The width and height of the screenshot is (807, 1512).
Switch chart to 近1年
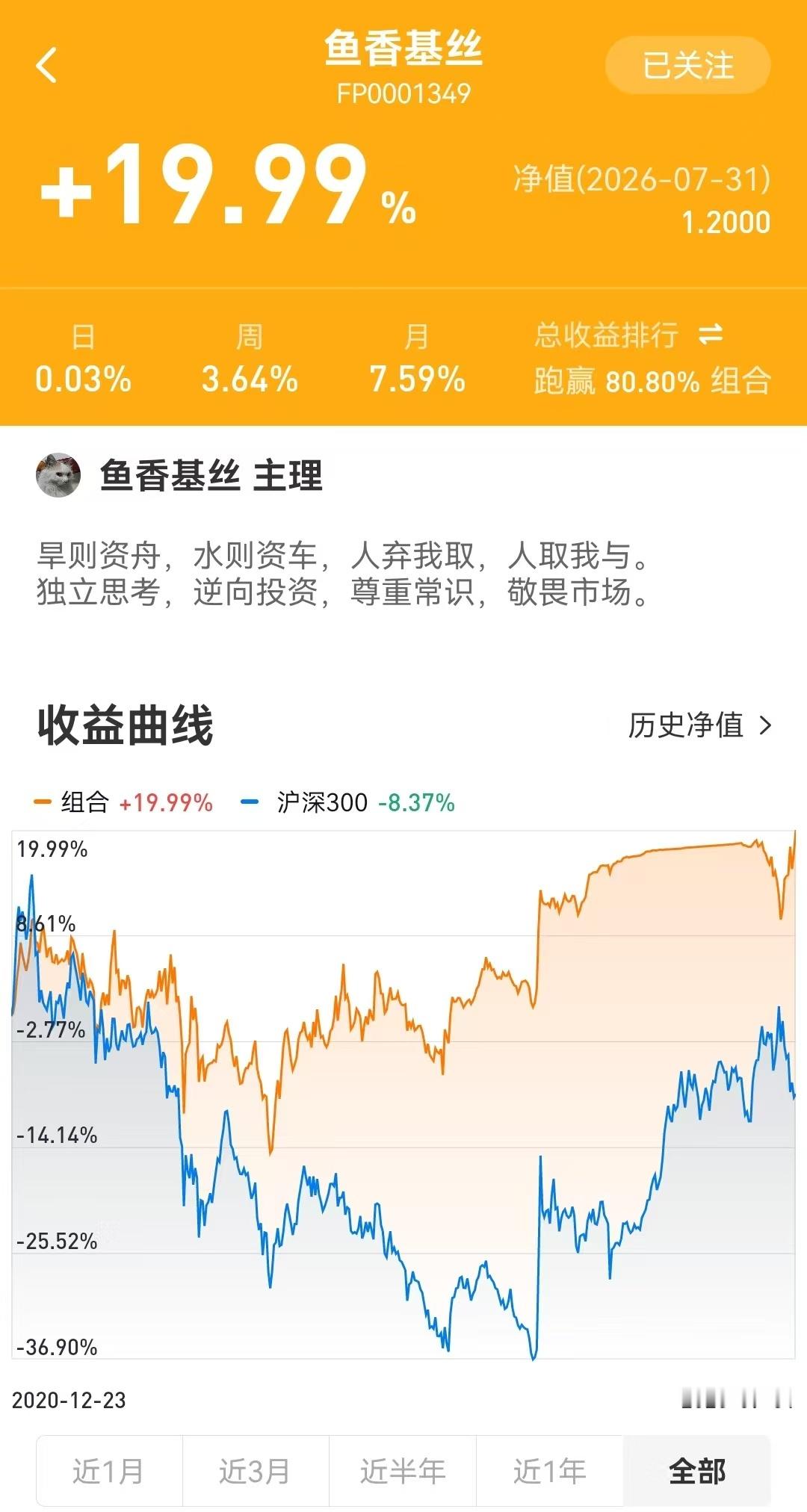pyautogui.click(x=549, y=1471)
